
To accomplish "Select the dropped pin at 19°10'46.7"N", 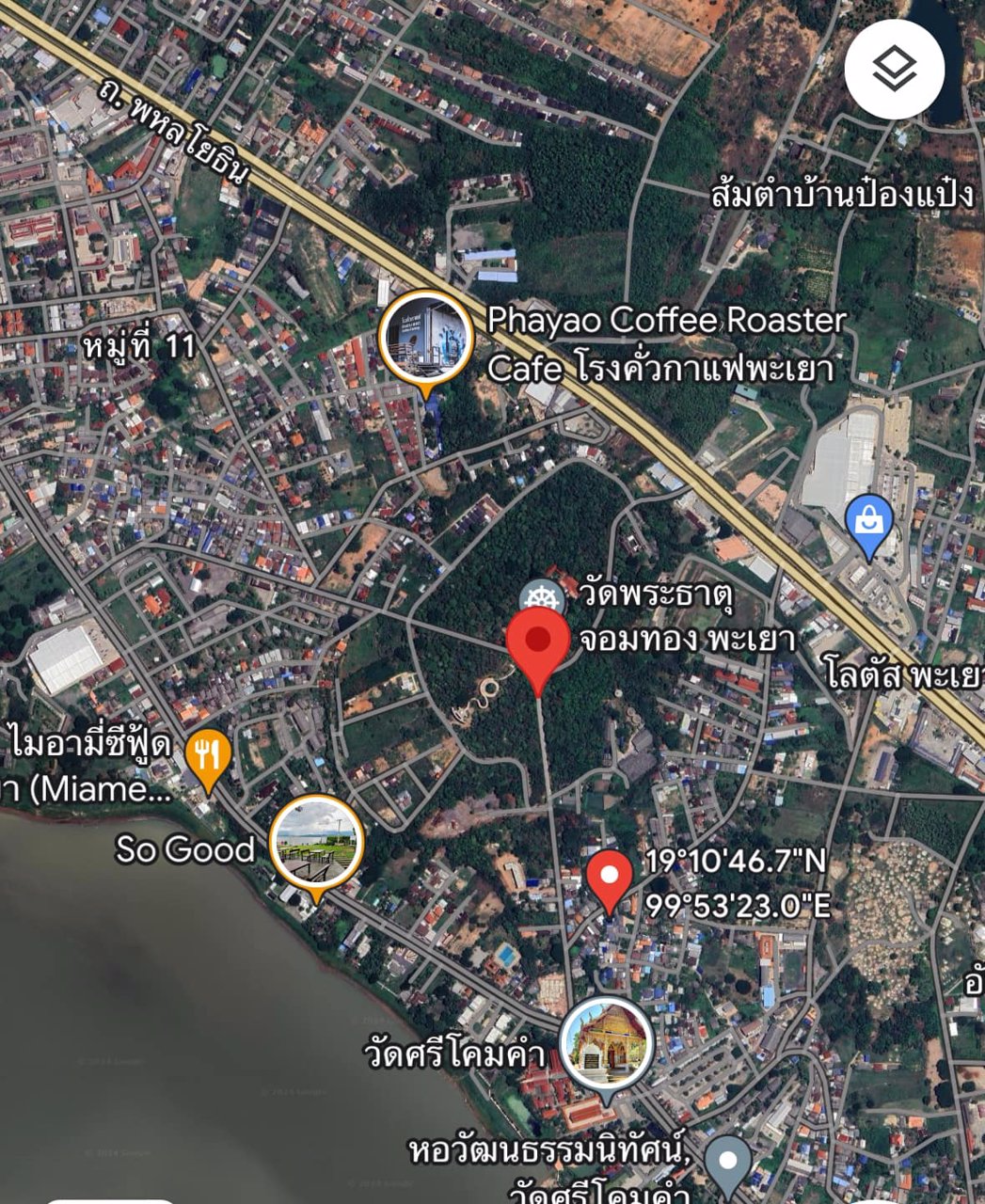I will pos(610,879).
